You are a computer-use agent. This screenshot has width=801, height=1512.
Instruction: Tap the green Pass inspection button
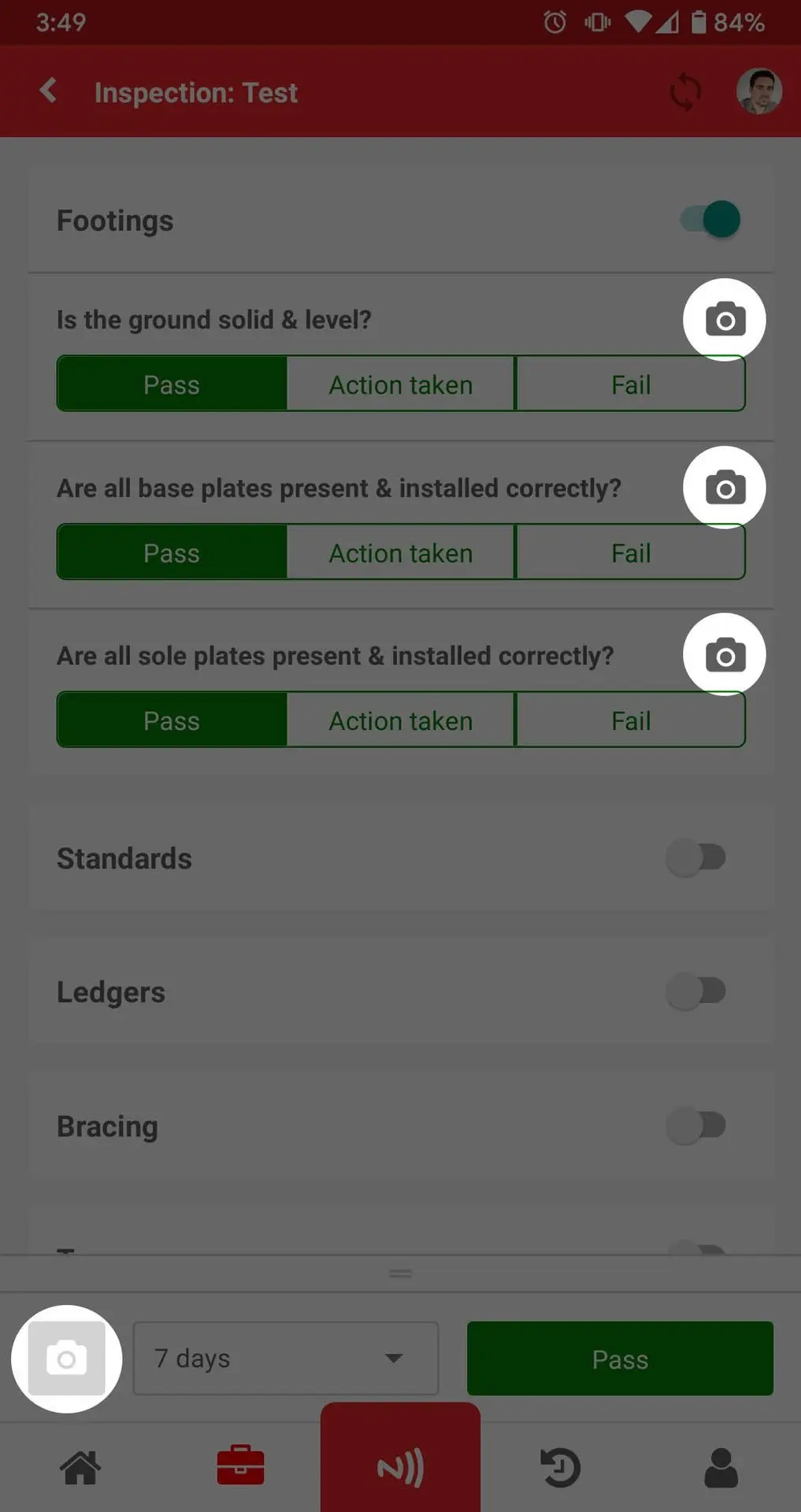(620, 1358)
